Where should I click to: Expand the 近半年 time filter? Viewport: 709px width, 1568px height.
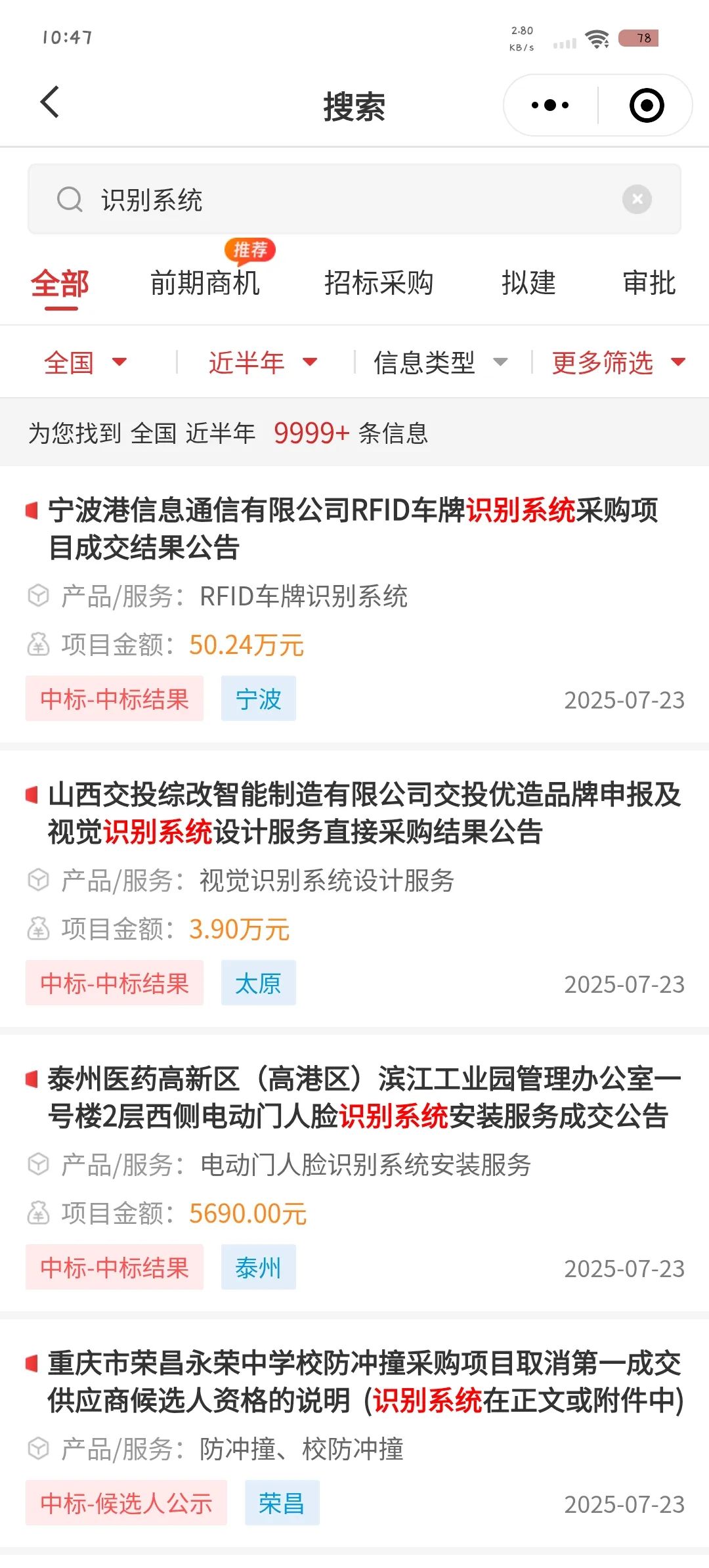pos(263,362)
